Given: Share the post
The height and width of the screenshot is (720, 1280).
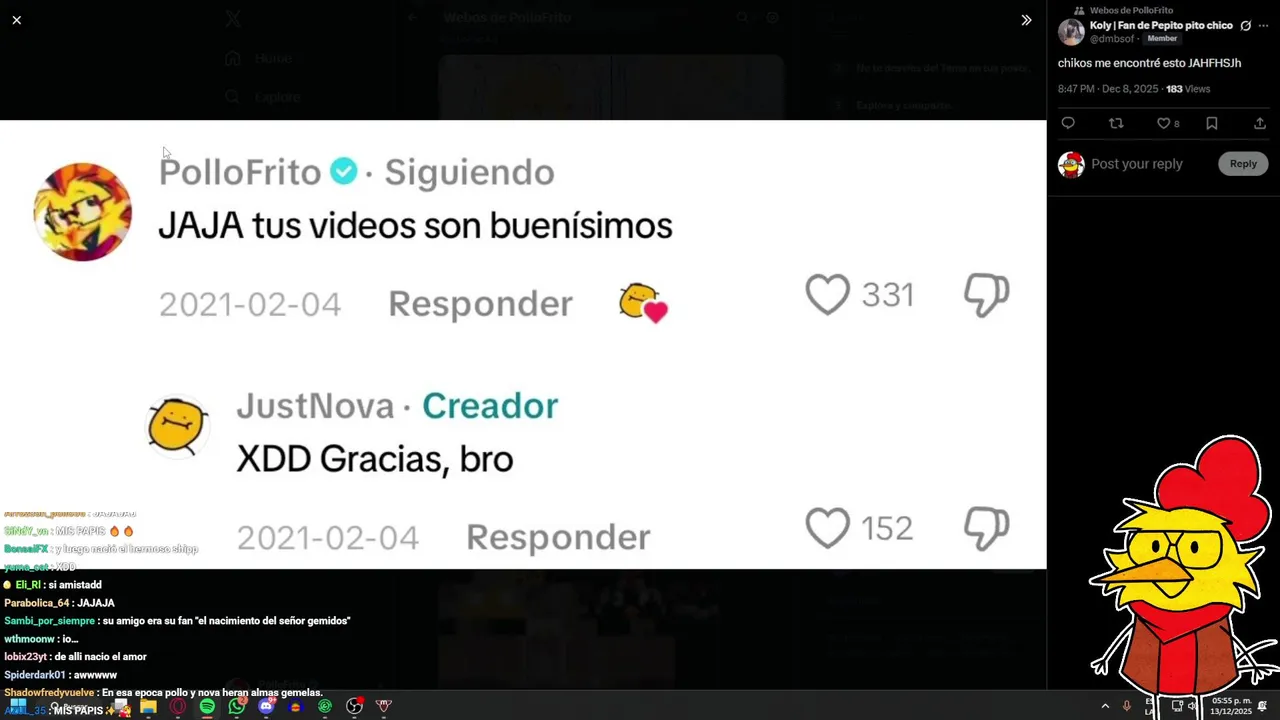Looking at the screenshot, I should click(1259, 123).
